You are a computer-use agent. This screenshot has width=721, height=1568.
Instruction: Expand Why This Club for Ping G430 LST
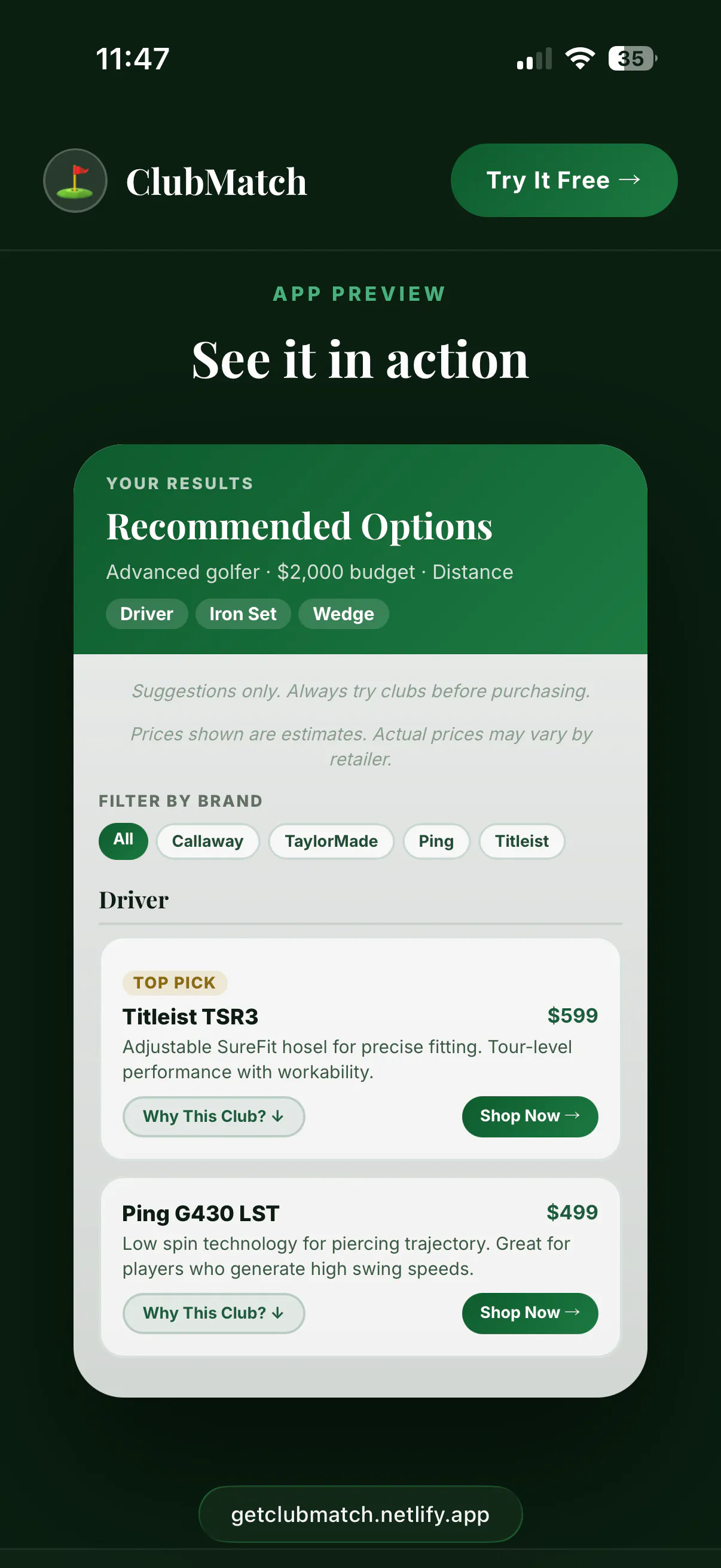(x=213, y=1312)
